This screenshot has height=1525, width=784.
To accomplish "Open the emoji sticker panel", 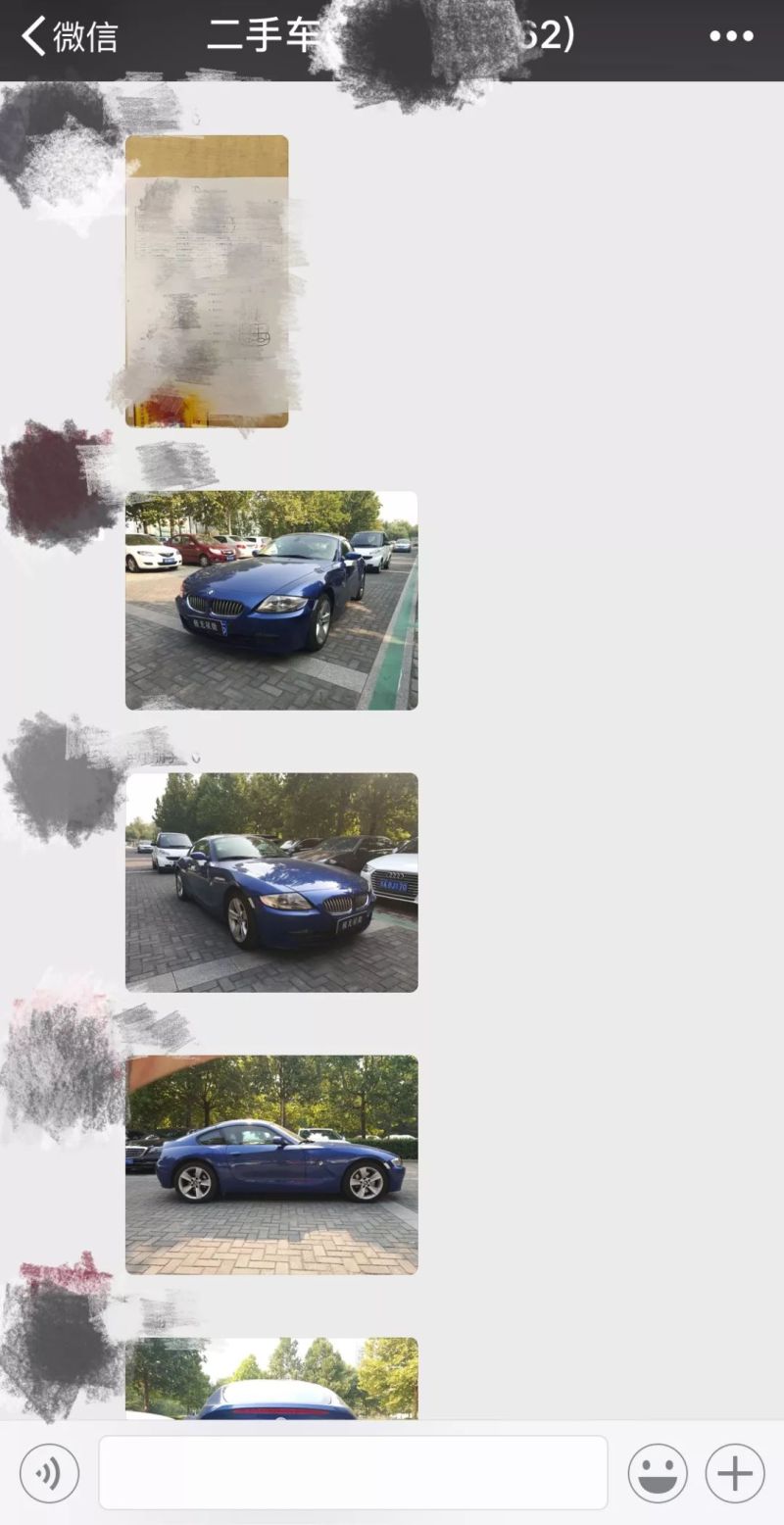I will (x=658, y=1473).
